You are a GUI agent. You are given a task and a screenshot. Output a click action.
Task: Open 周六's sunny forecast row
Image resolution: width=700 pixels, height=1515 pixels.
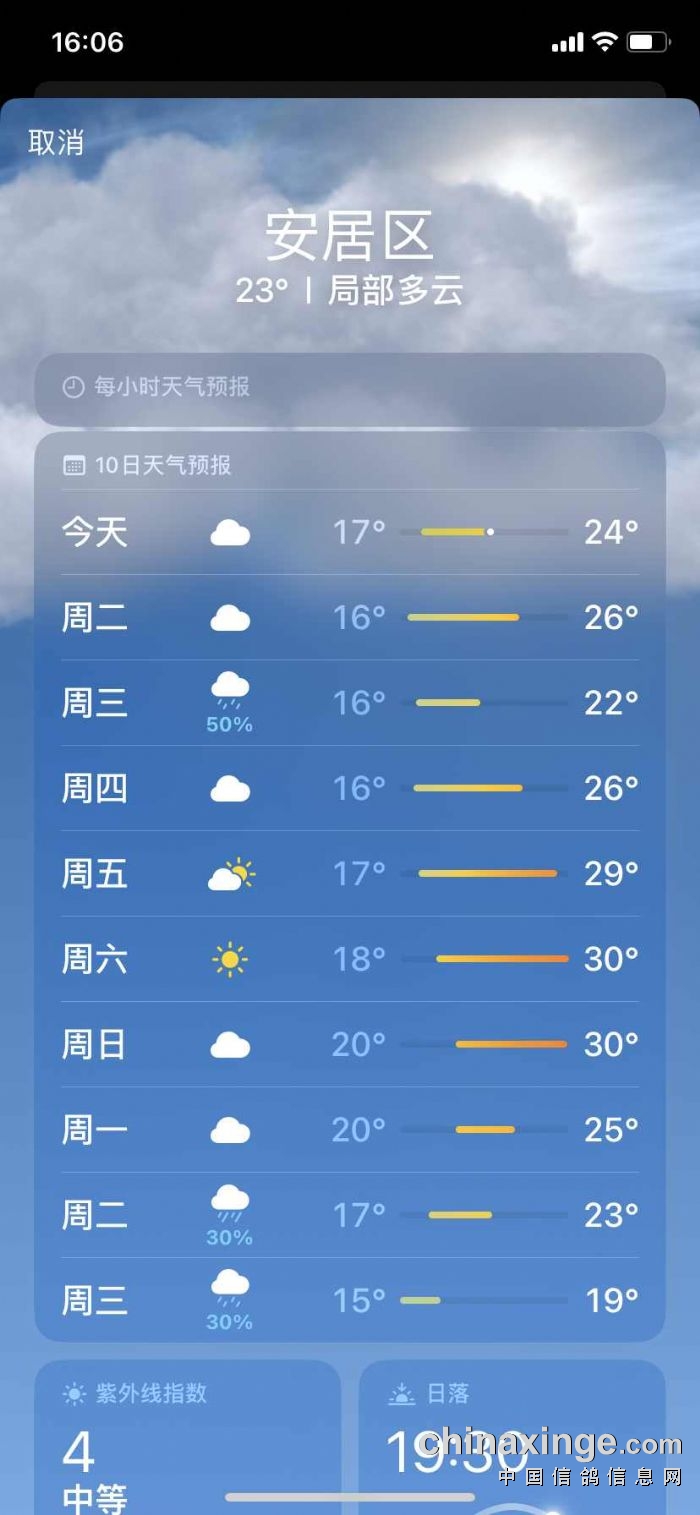(350, 960)
